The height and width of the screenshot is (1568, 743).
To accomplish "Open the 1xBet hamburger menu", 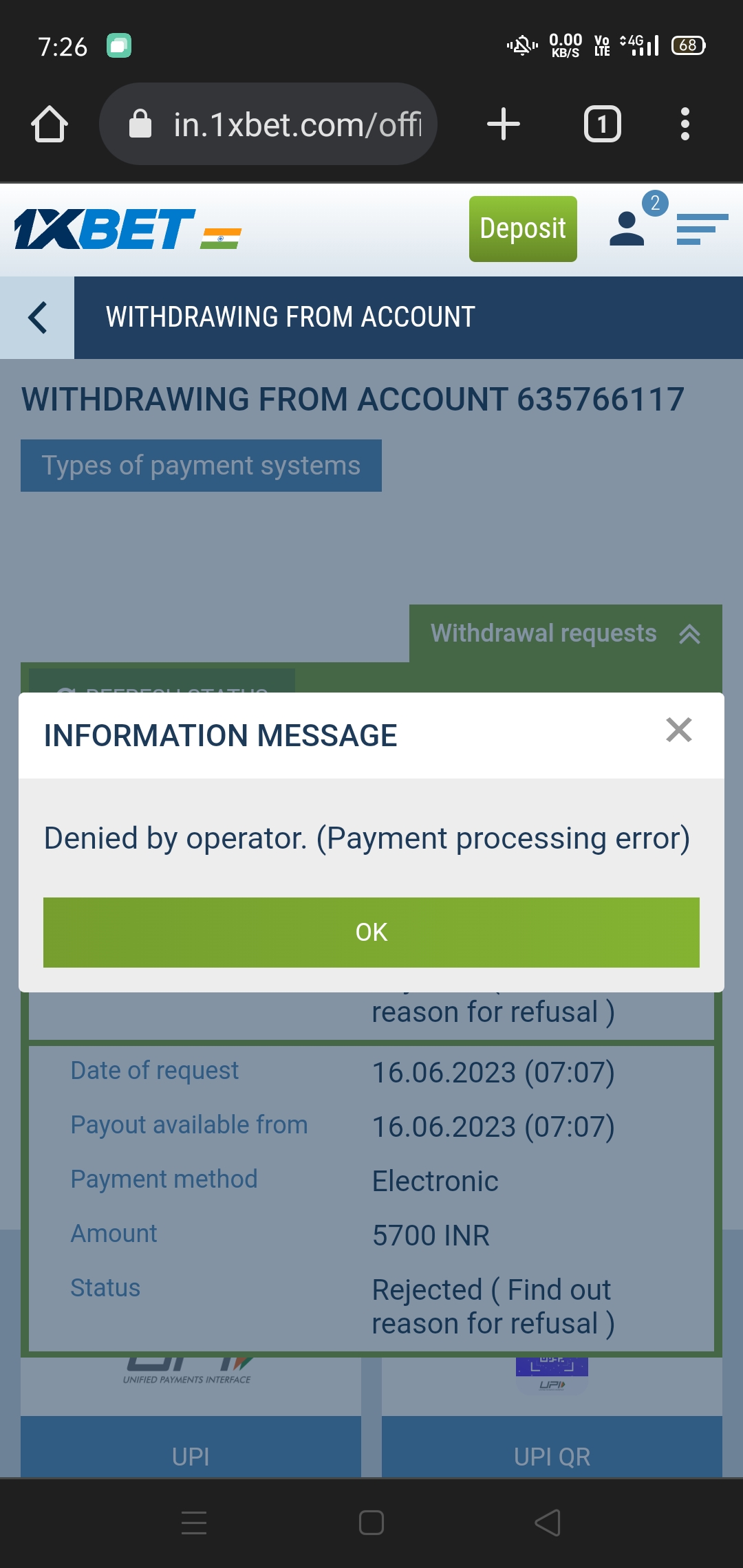I will point(702,229).
